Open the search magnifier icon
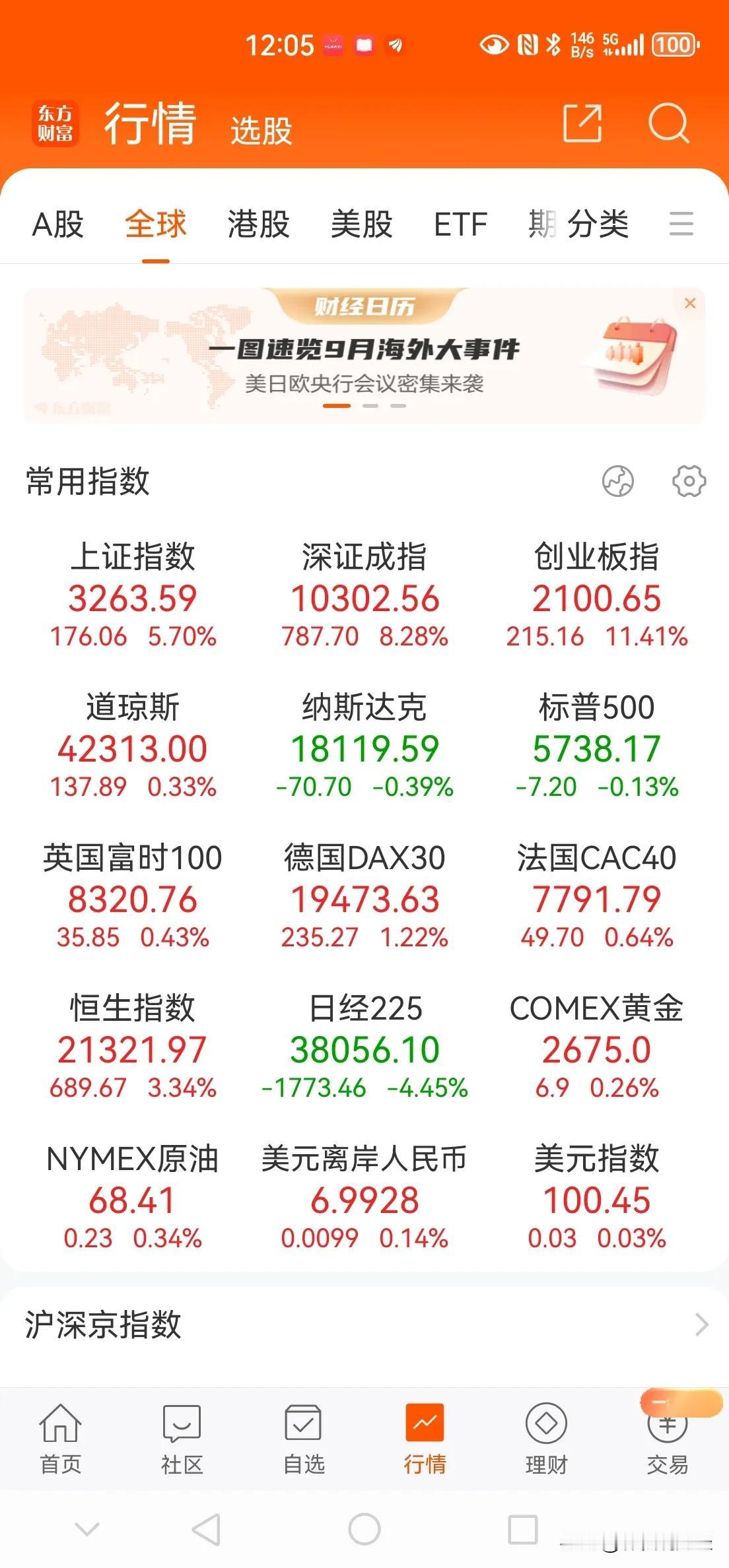This screenshot has height=1568, width=729. coord(668,123)
